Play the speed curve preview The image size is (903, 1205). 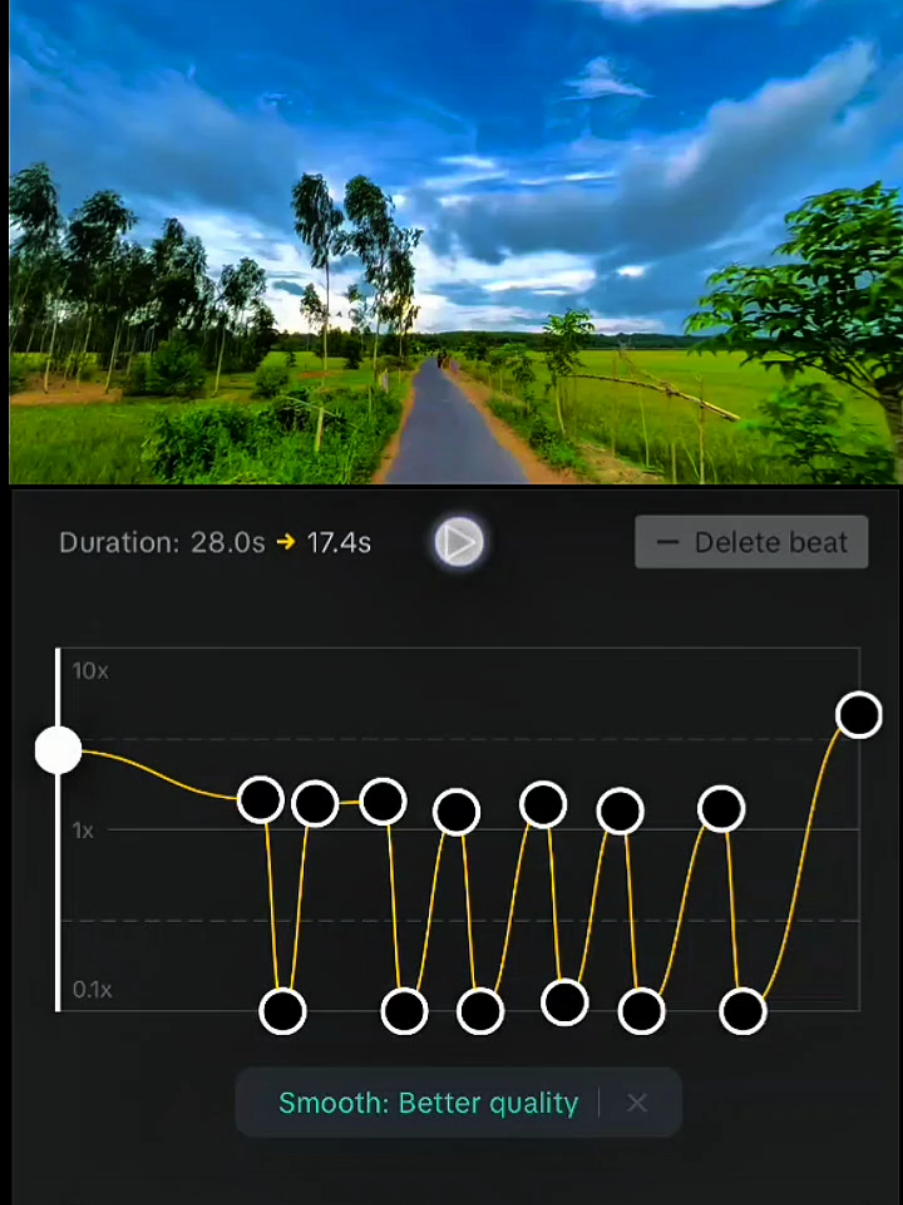459,542
